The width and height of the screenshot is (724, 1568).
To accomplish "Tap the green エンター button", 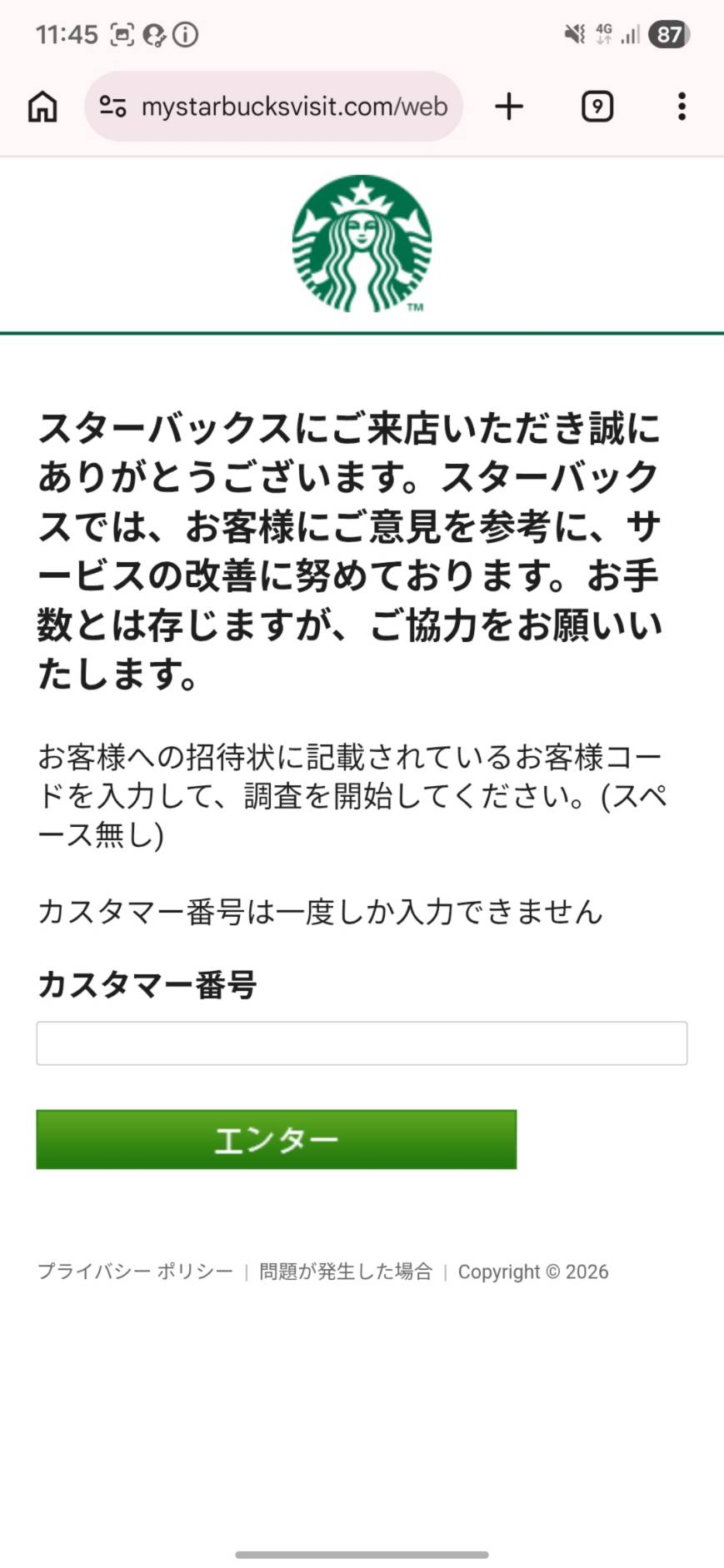I will [276, 1139].
